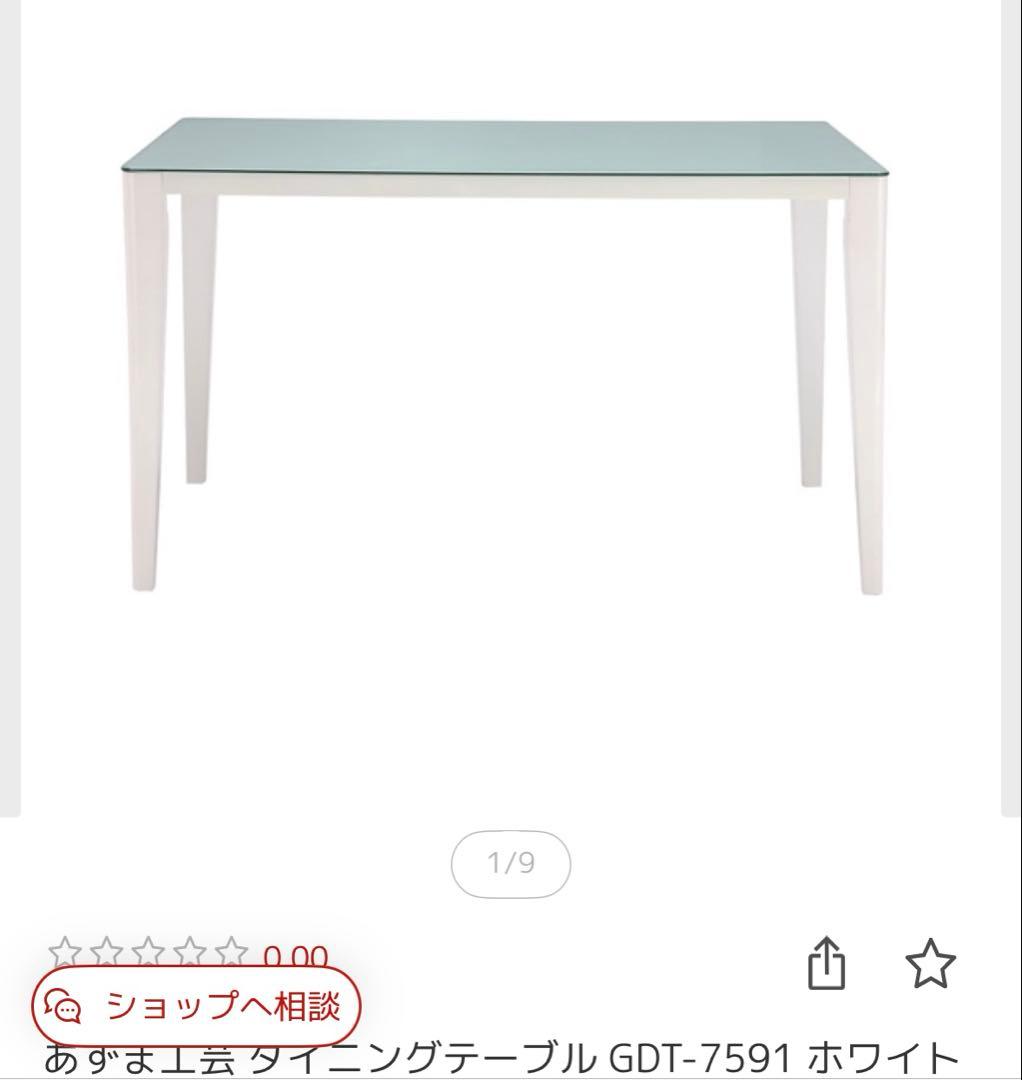
Task: Tap the star rating row to see ratings
Action: [148, 951]
